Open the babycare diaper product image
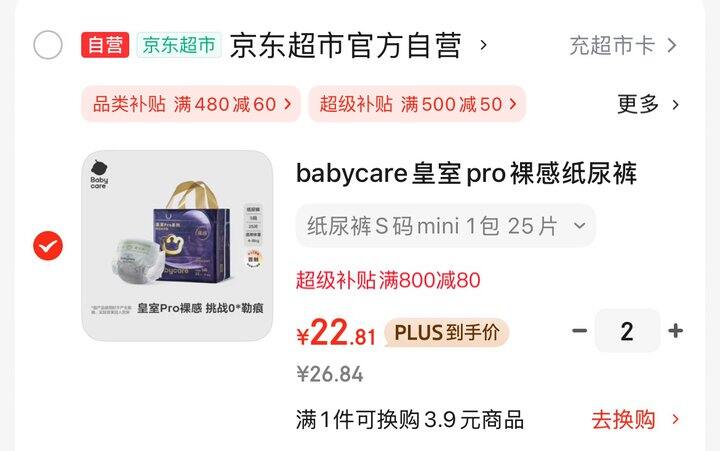Screen dimensions: 720x451 tap(177, 246)
